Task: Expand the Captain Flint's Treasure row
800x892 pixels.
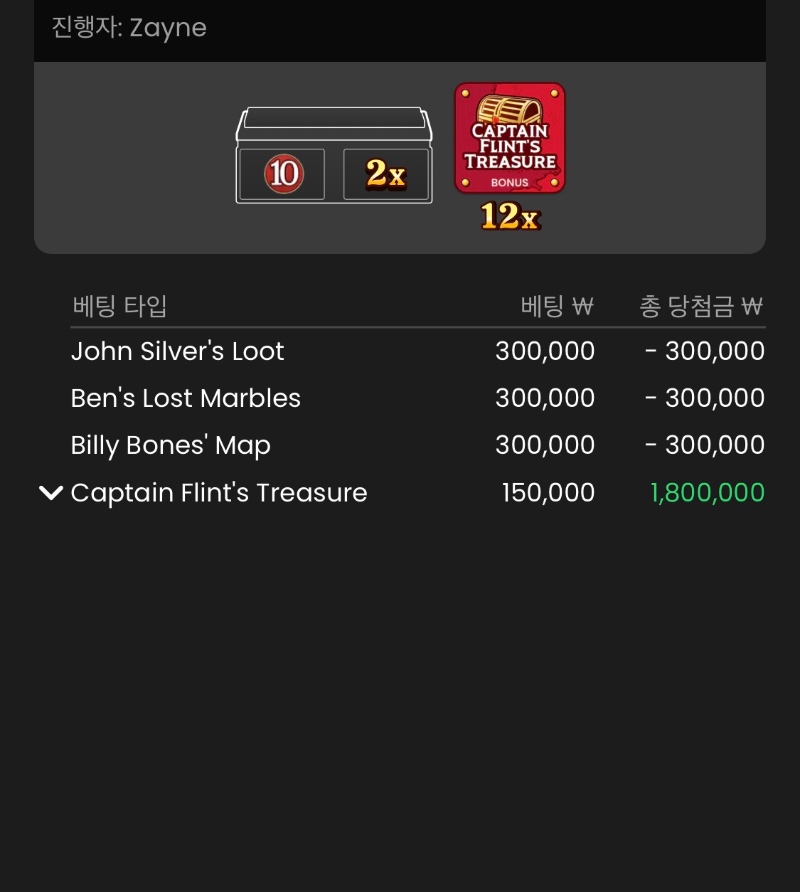Action: click(x=50, y=492)
